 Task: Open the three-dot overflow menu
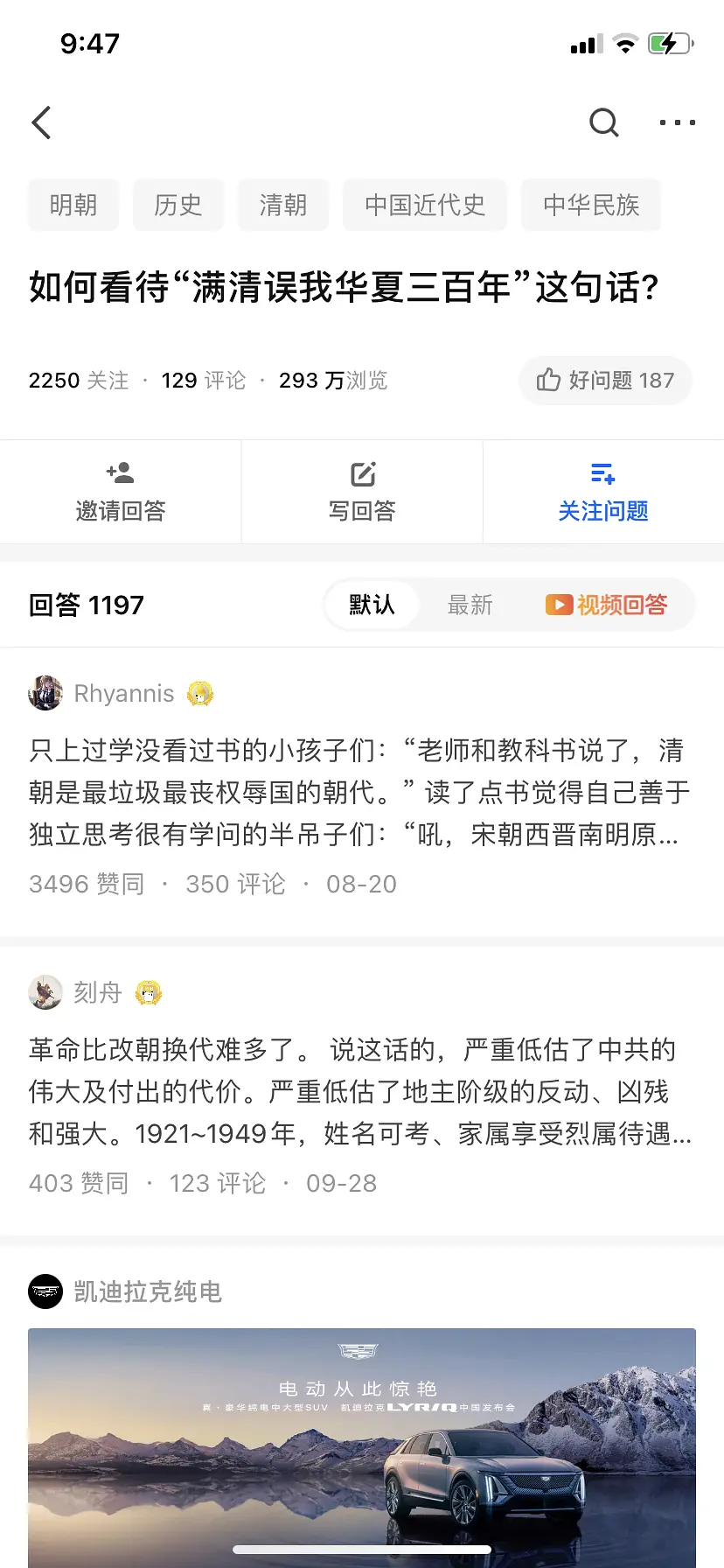678,122
